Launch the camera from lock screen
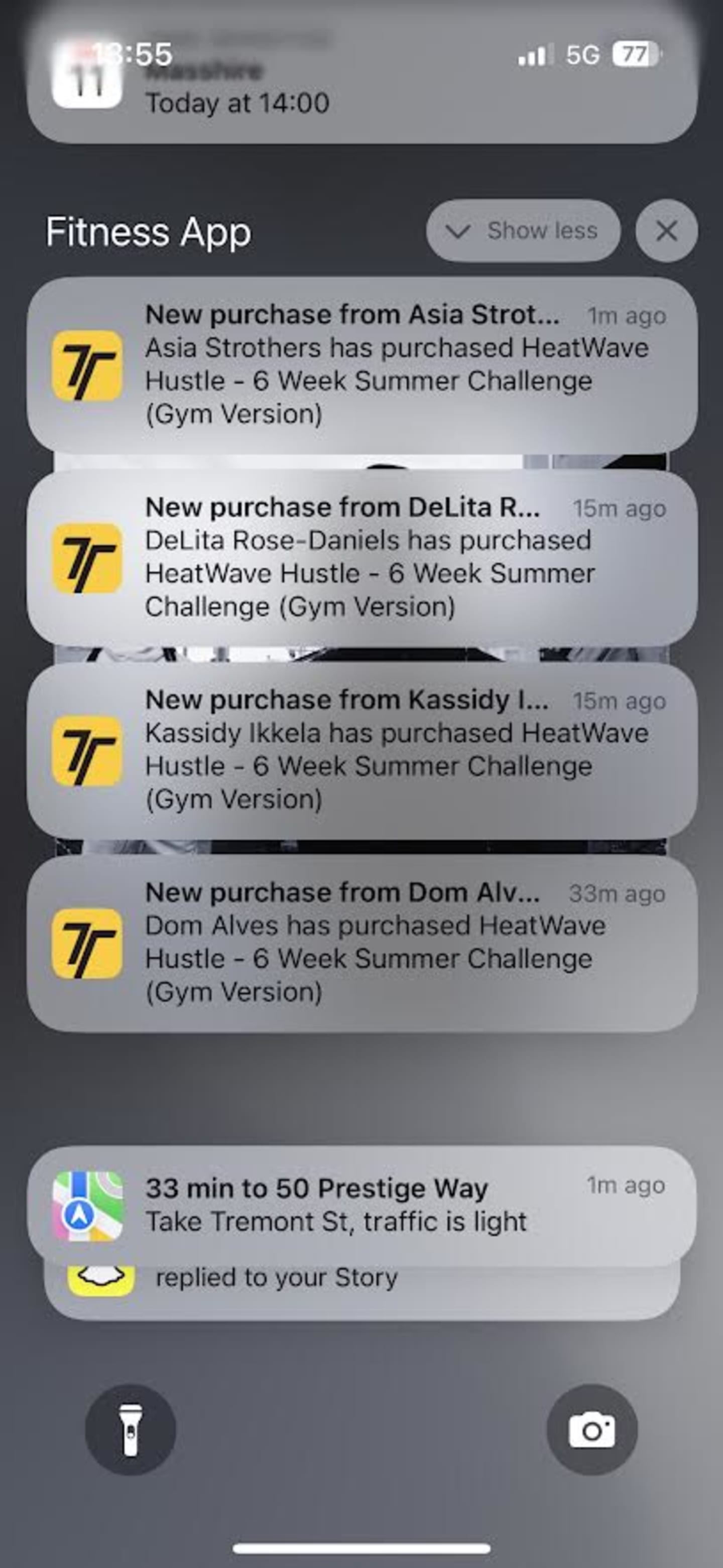Screen dimensions: 723x1568 click(x=591, y=1429)
